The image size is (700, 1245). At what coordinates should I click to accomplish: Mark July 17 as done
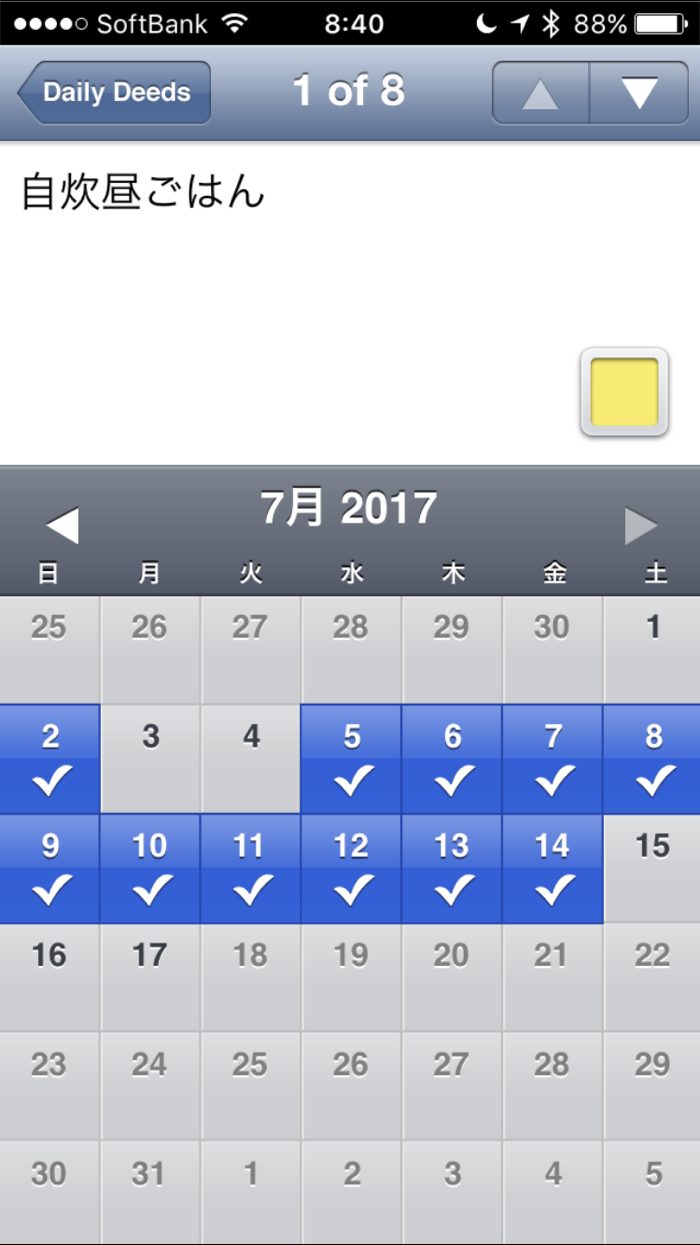(150, 977)
